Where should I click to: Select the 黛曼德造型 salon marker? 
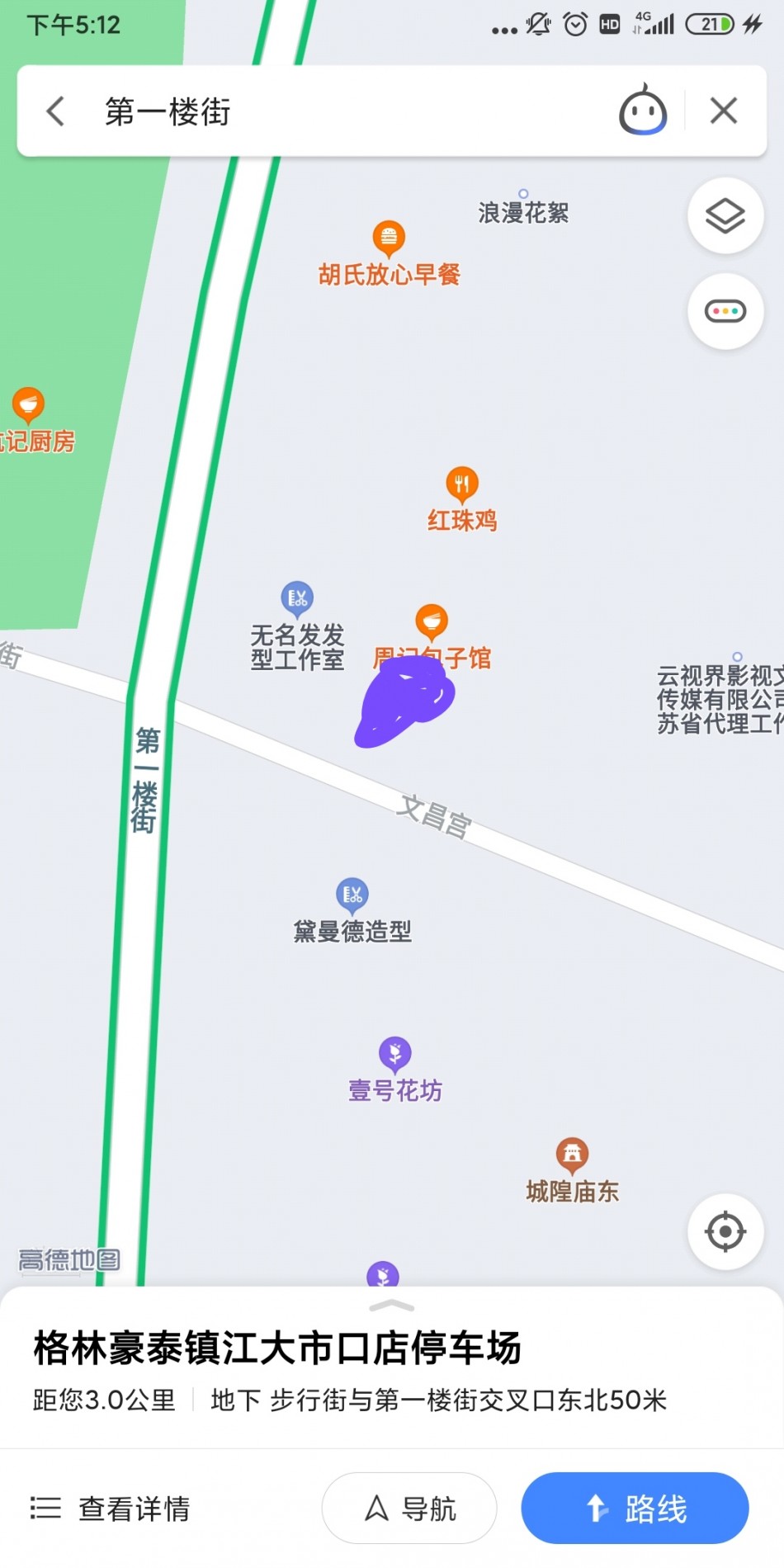point(352,895)
